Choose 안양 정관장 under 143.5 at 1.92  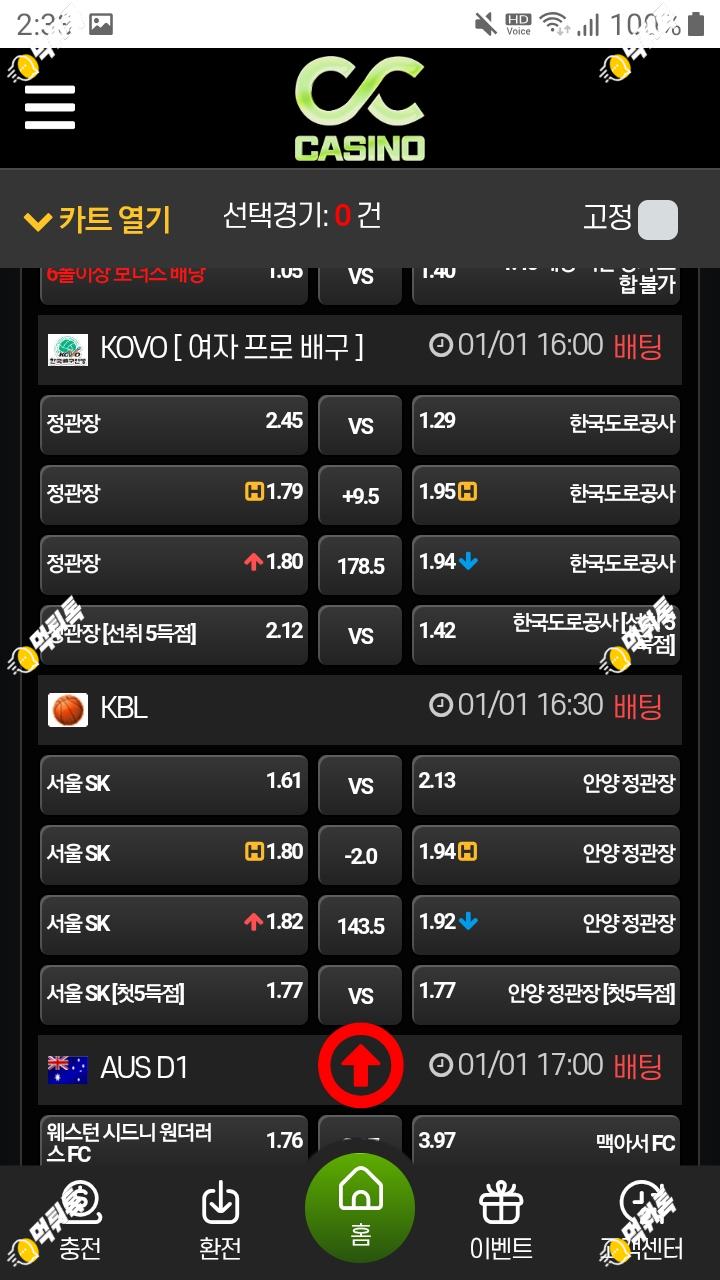(546, 924)
